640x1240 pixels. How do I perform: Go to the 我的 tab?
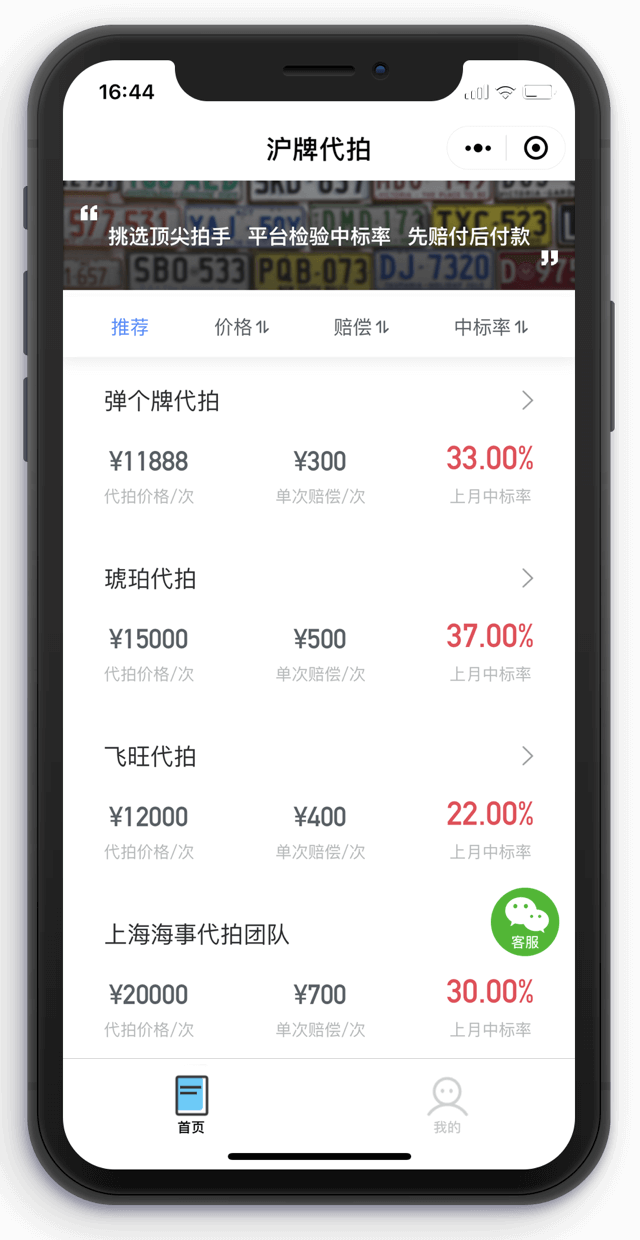(x=447, y=1104)
